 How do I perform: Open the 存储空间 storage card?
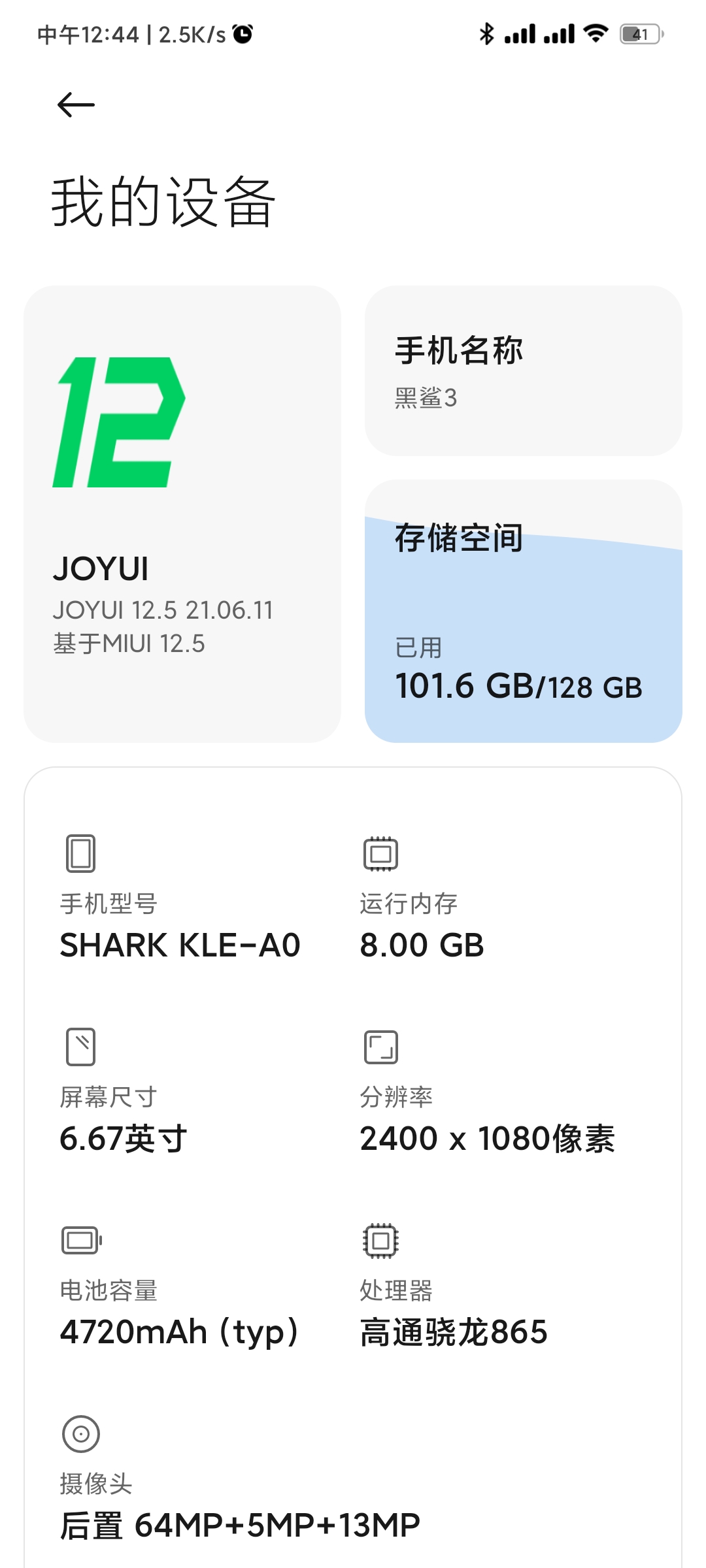523,612
